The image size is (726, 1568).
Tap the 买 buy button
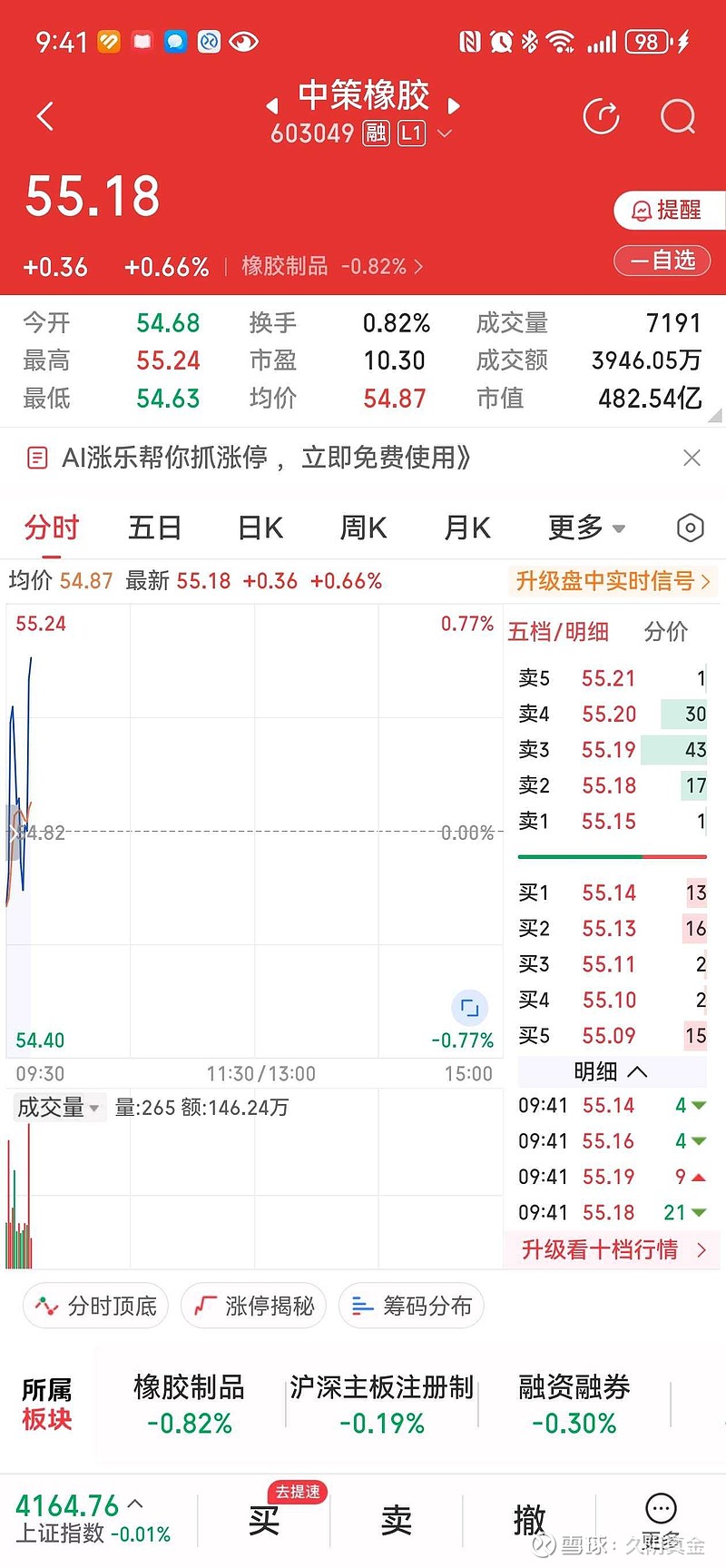(263, 1521)
